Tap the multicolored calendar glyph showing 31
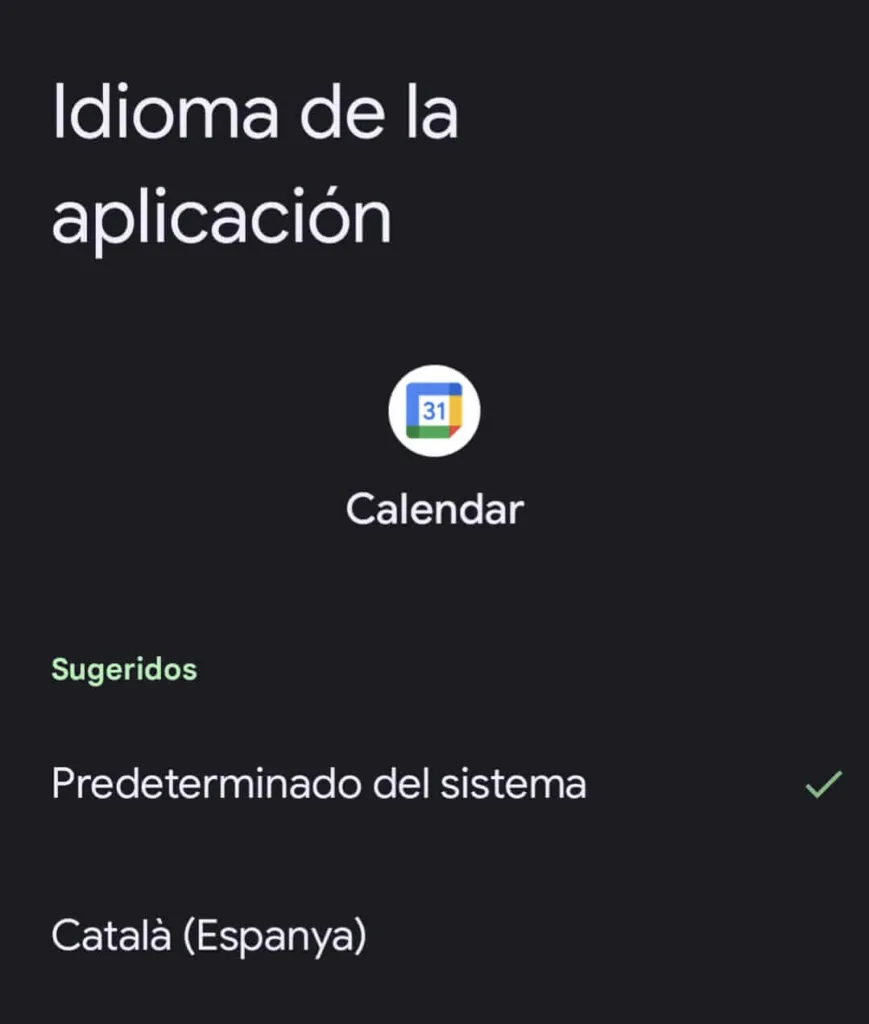 (x=434, y=409)
